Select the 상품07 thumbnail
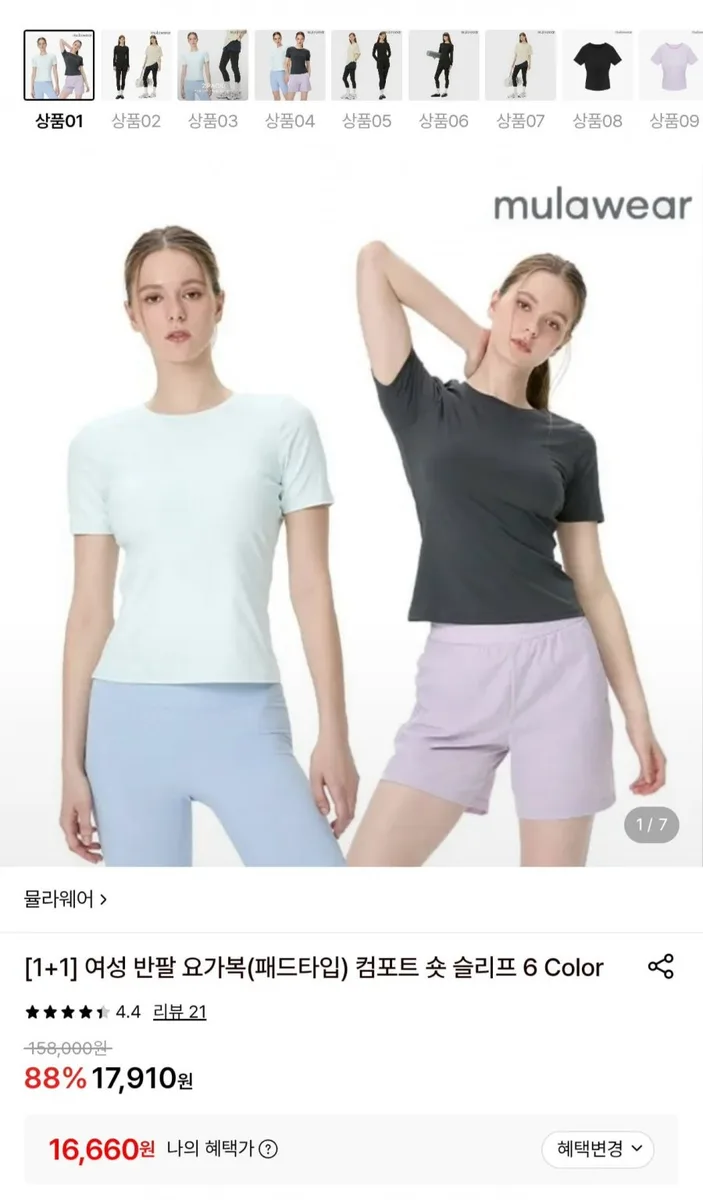This screenshot has height=1200, width=703. pyautogui.click(x=521, y=65)
